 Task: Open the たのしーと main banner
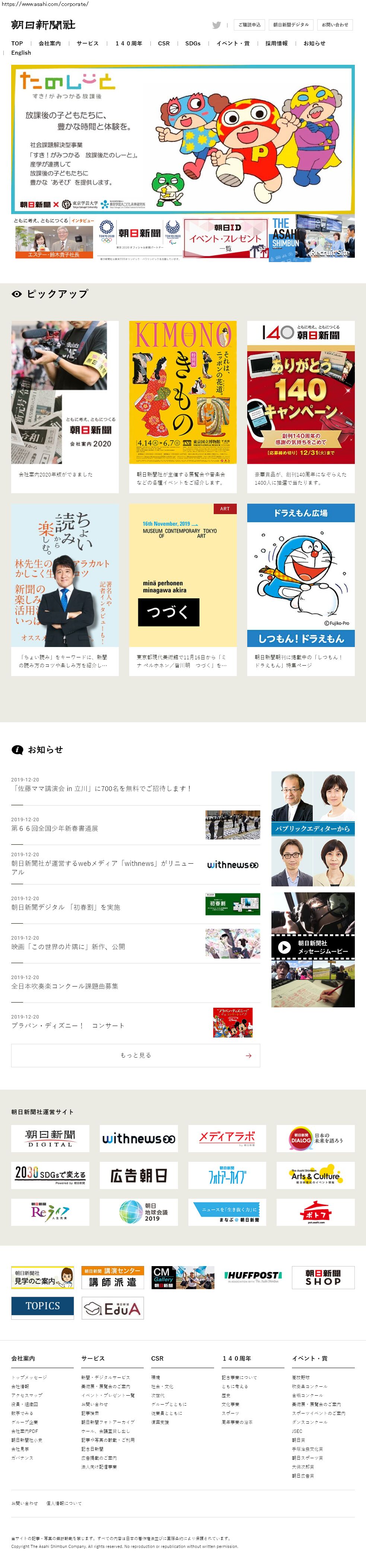183,139
